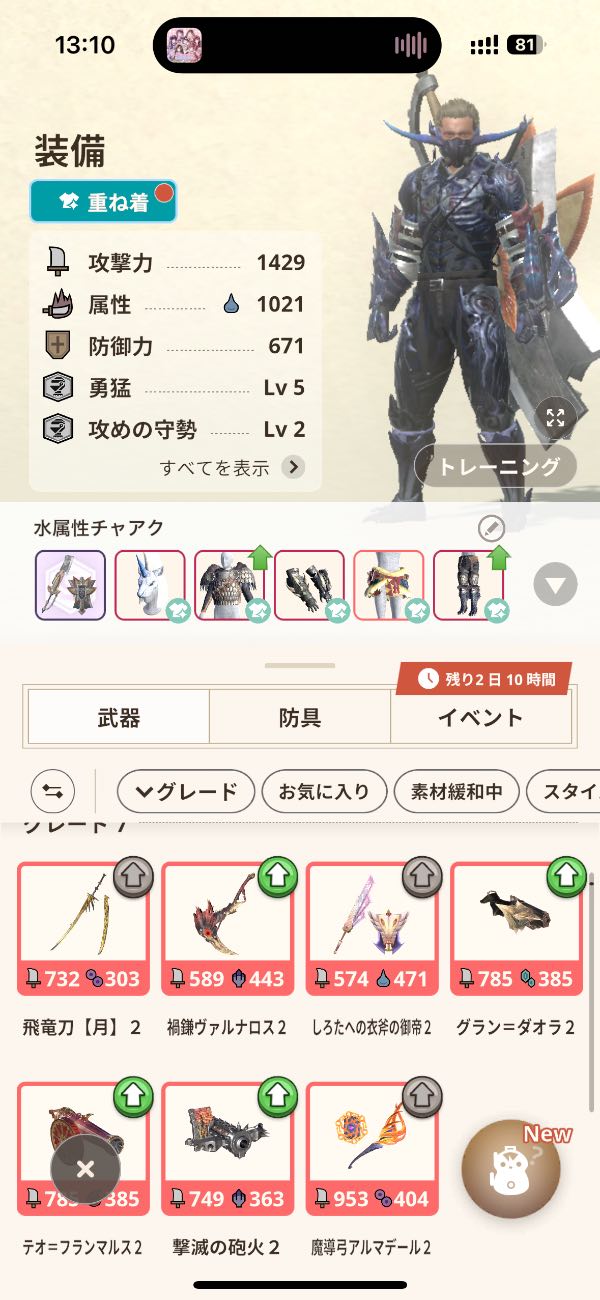Expand the character view to fullscreen
Image resolution: width=600 pixels, height=1300 pixels.
[x=555, y=418]
